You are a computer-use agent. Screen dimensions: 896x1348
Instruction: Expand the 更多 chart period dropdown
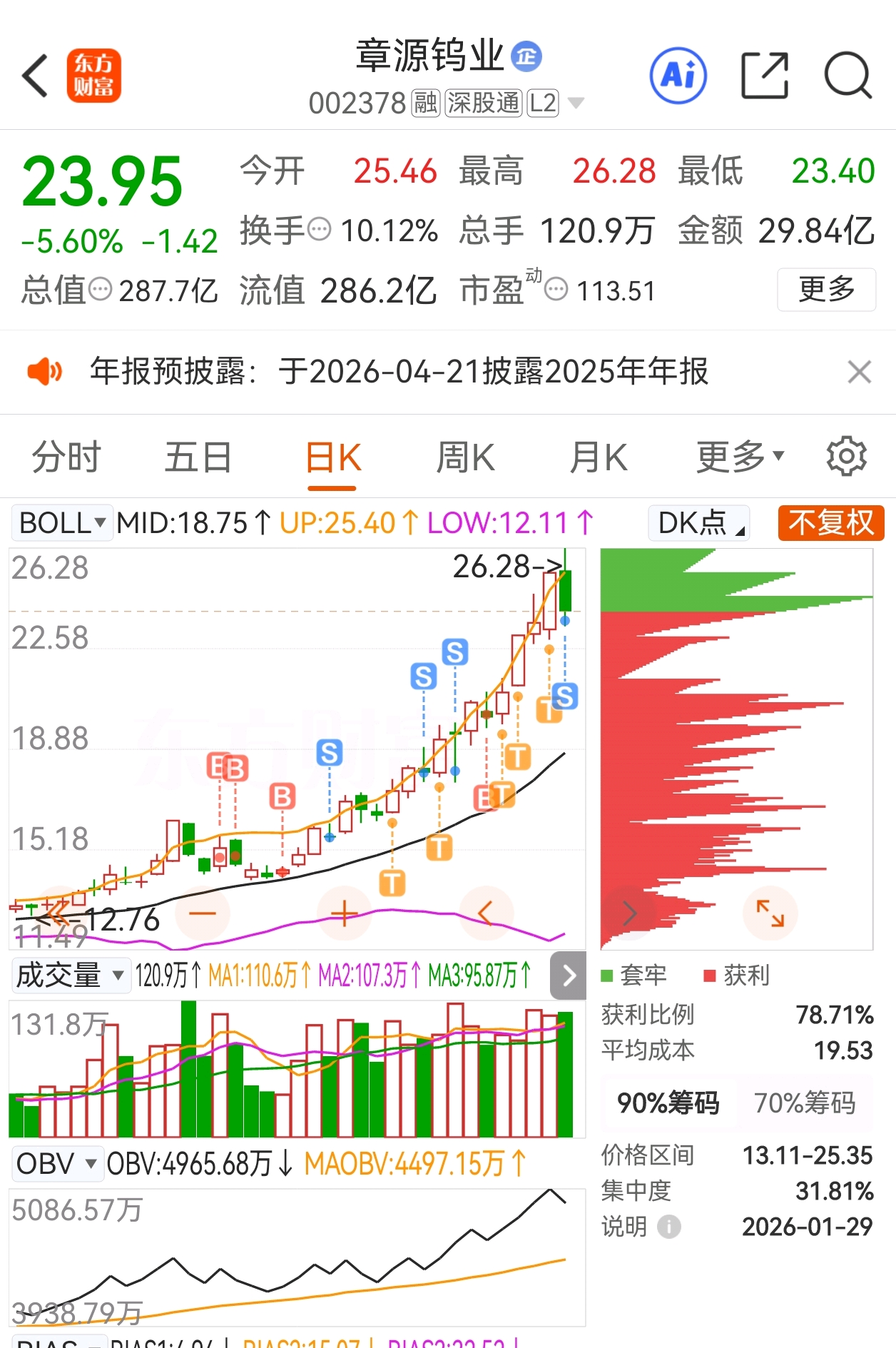[x=740, y=457]
